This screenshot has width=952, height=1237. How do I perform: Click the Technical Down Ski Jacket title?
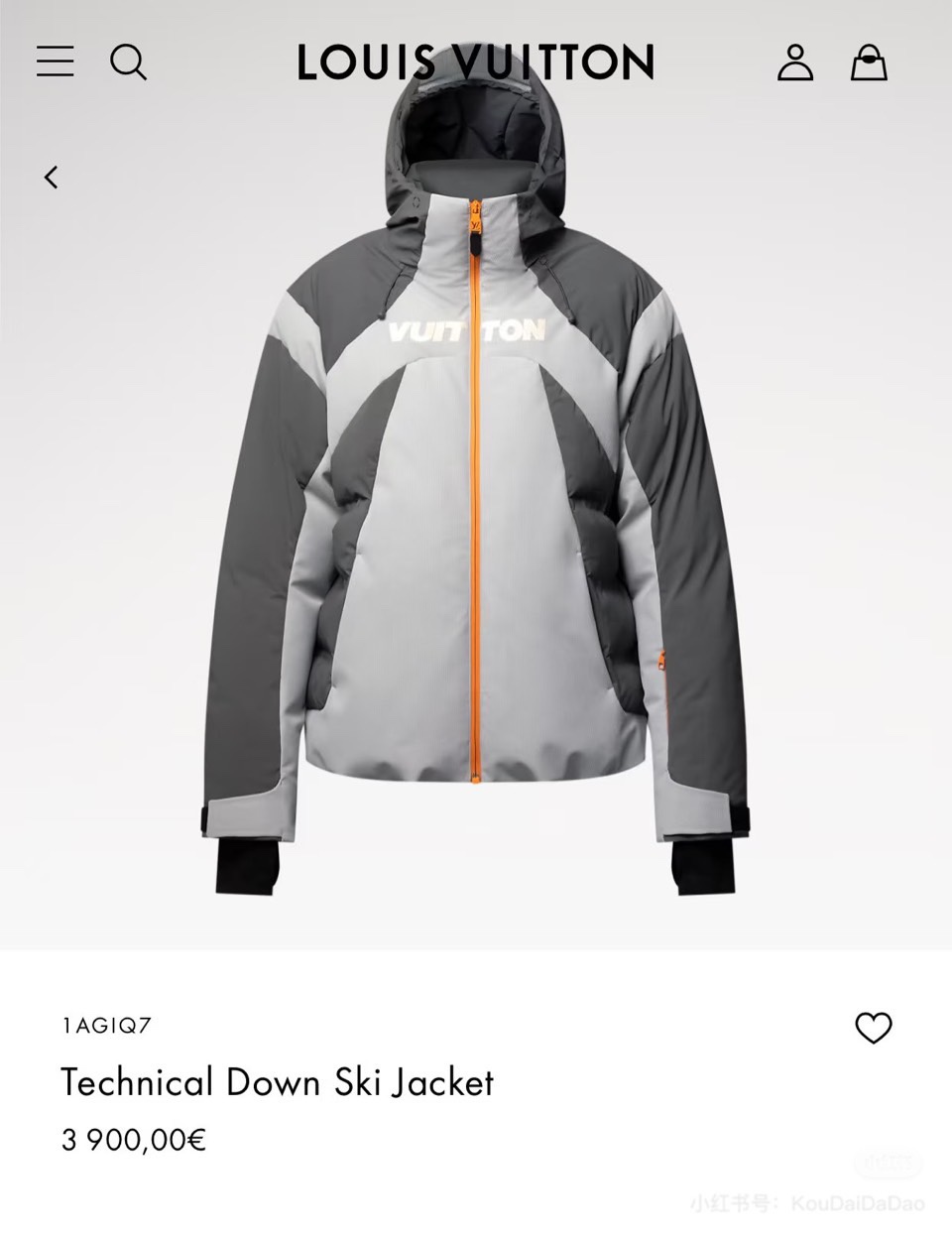[277, 1083]
